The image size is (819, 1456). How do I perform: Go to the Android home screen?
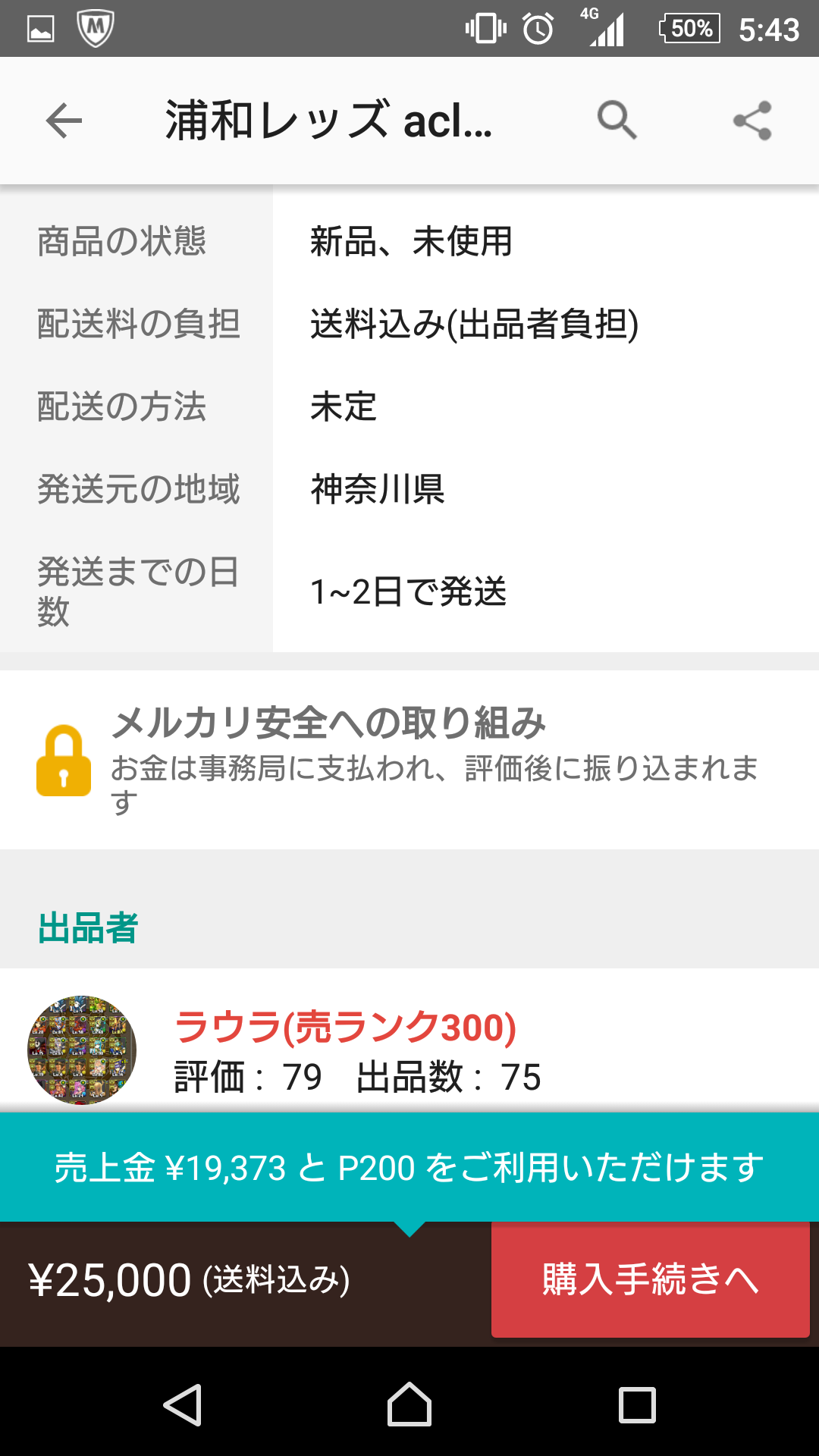[x=409, y=1405]
